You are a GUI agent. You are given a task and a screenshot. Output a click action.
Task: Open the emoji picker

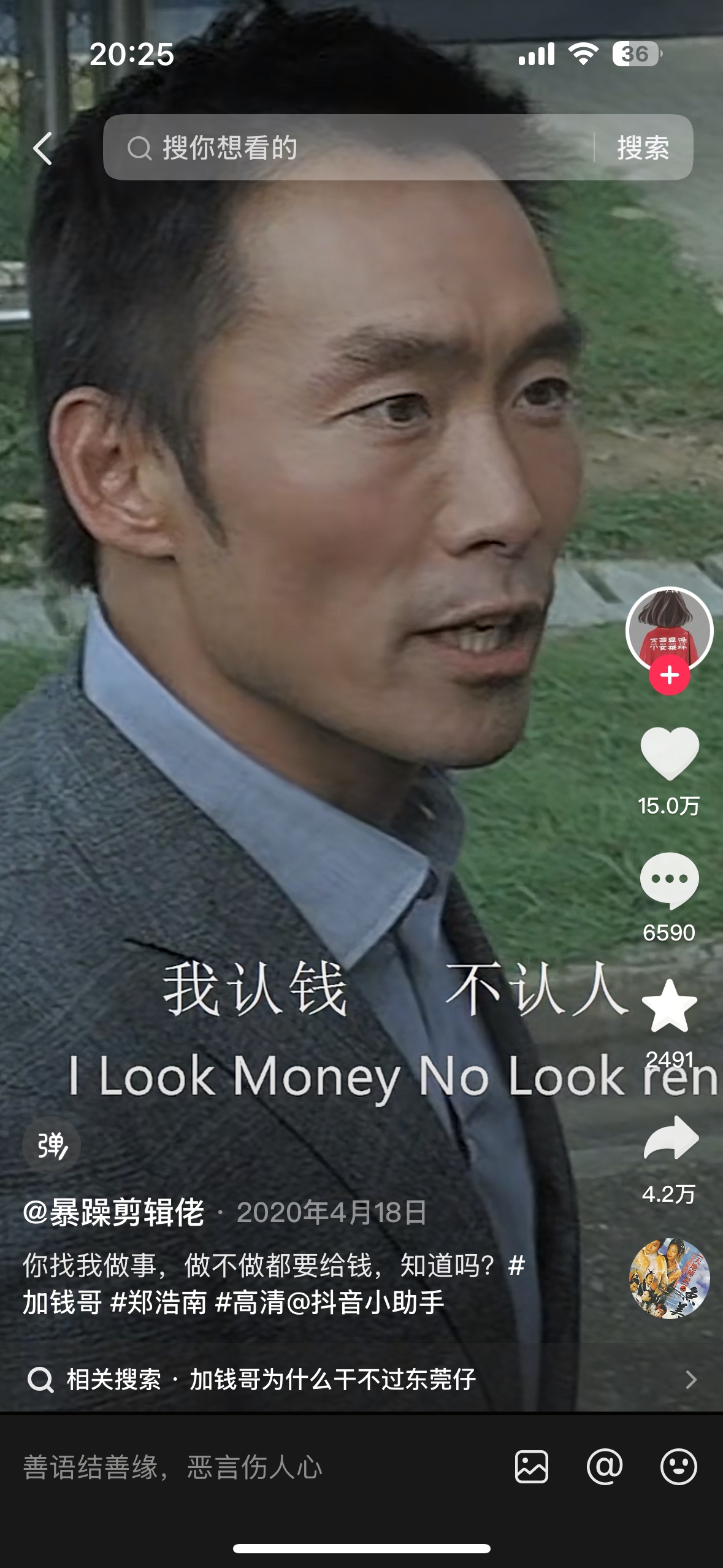click(x=678, y=1467)
